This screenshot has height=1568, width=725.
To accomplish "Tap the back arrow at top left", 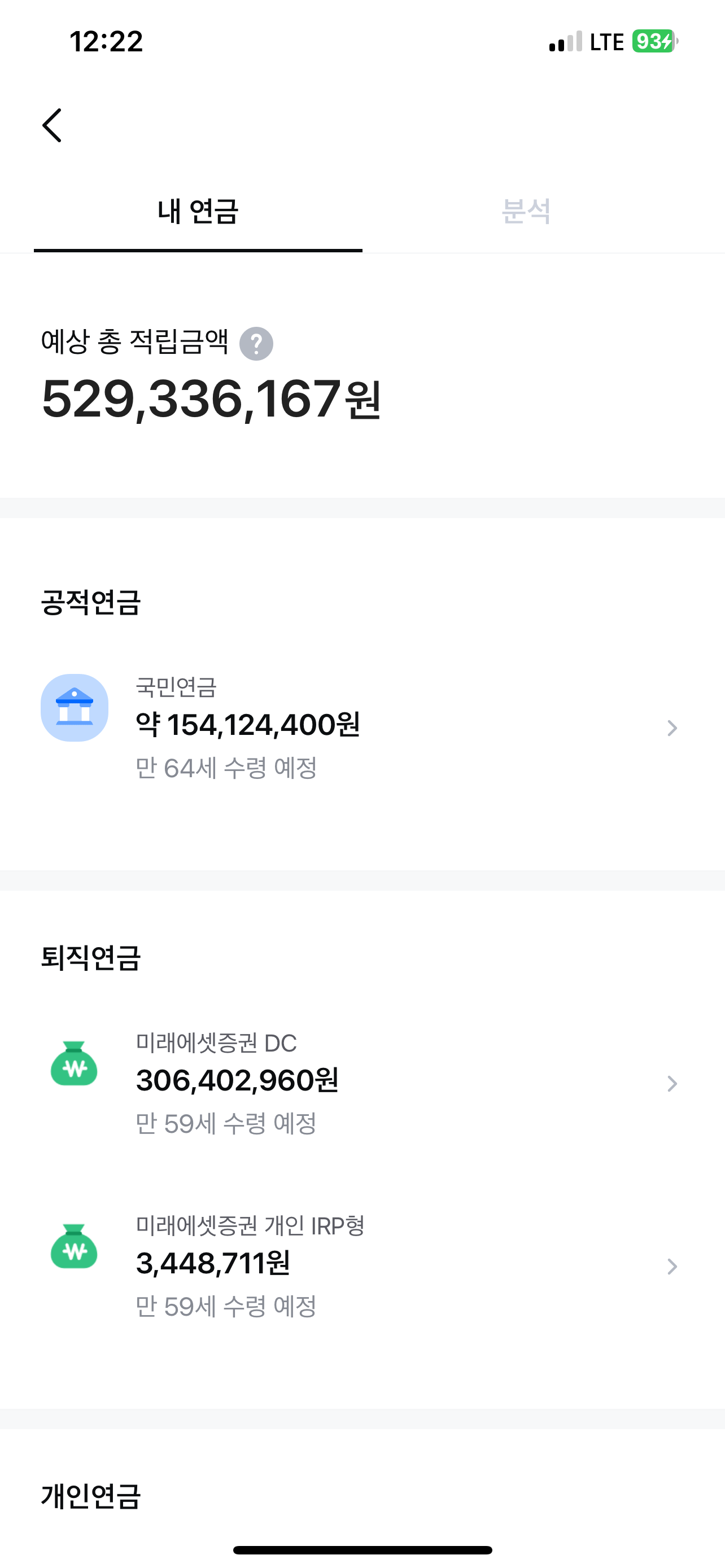I will click(53, 125).
